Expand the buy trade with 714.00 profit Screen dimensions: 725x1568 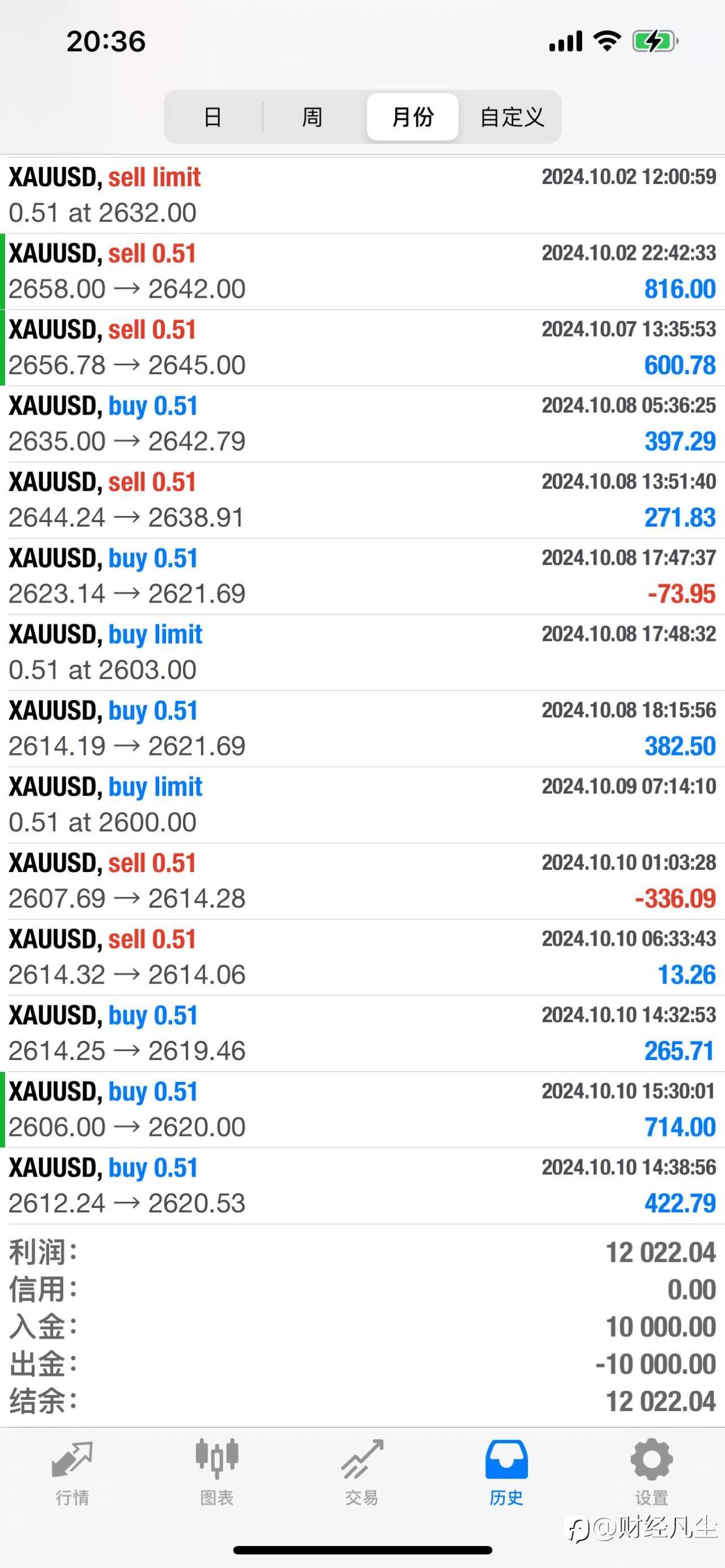pos(362,1110)
